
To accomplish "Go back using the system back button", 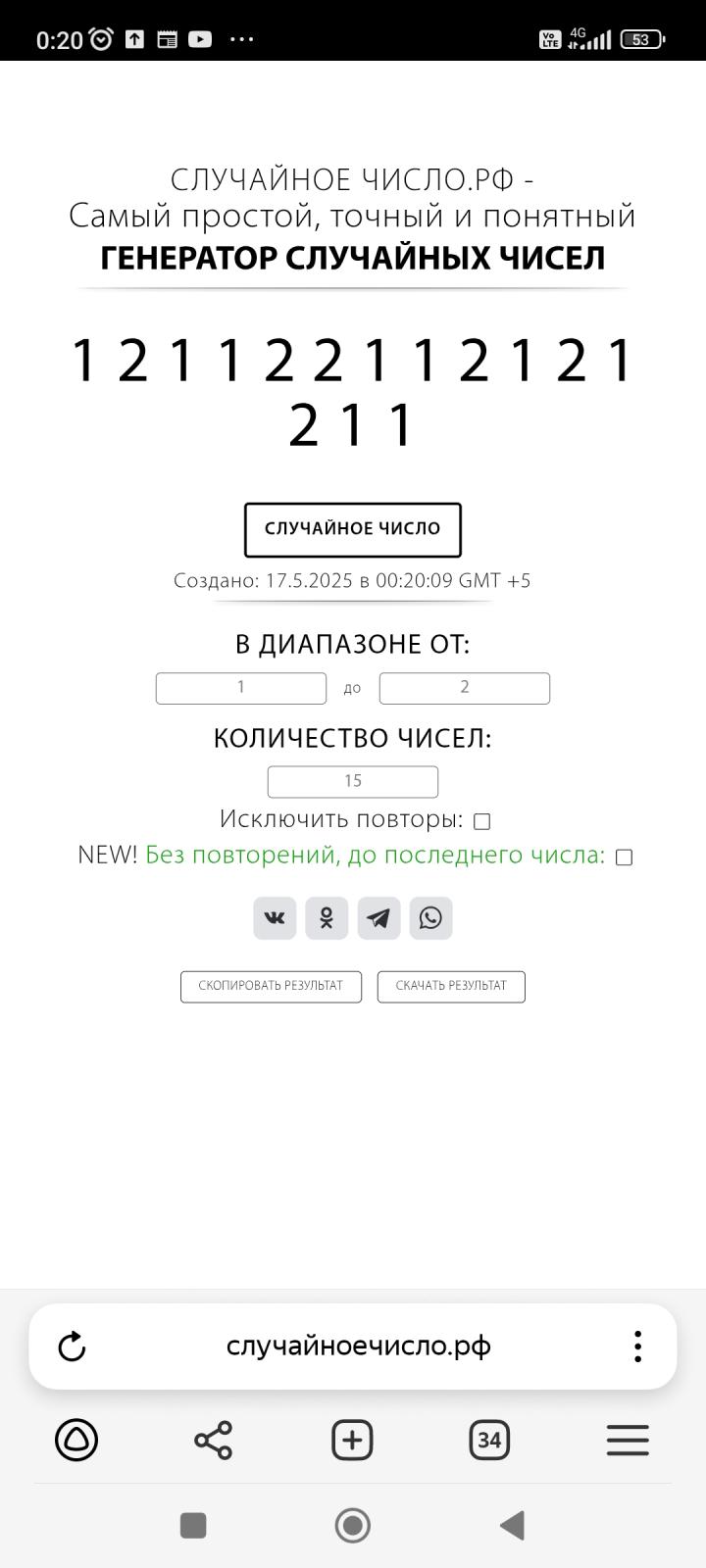I will click(x=512, y=1525).
